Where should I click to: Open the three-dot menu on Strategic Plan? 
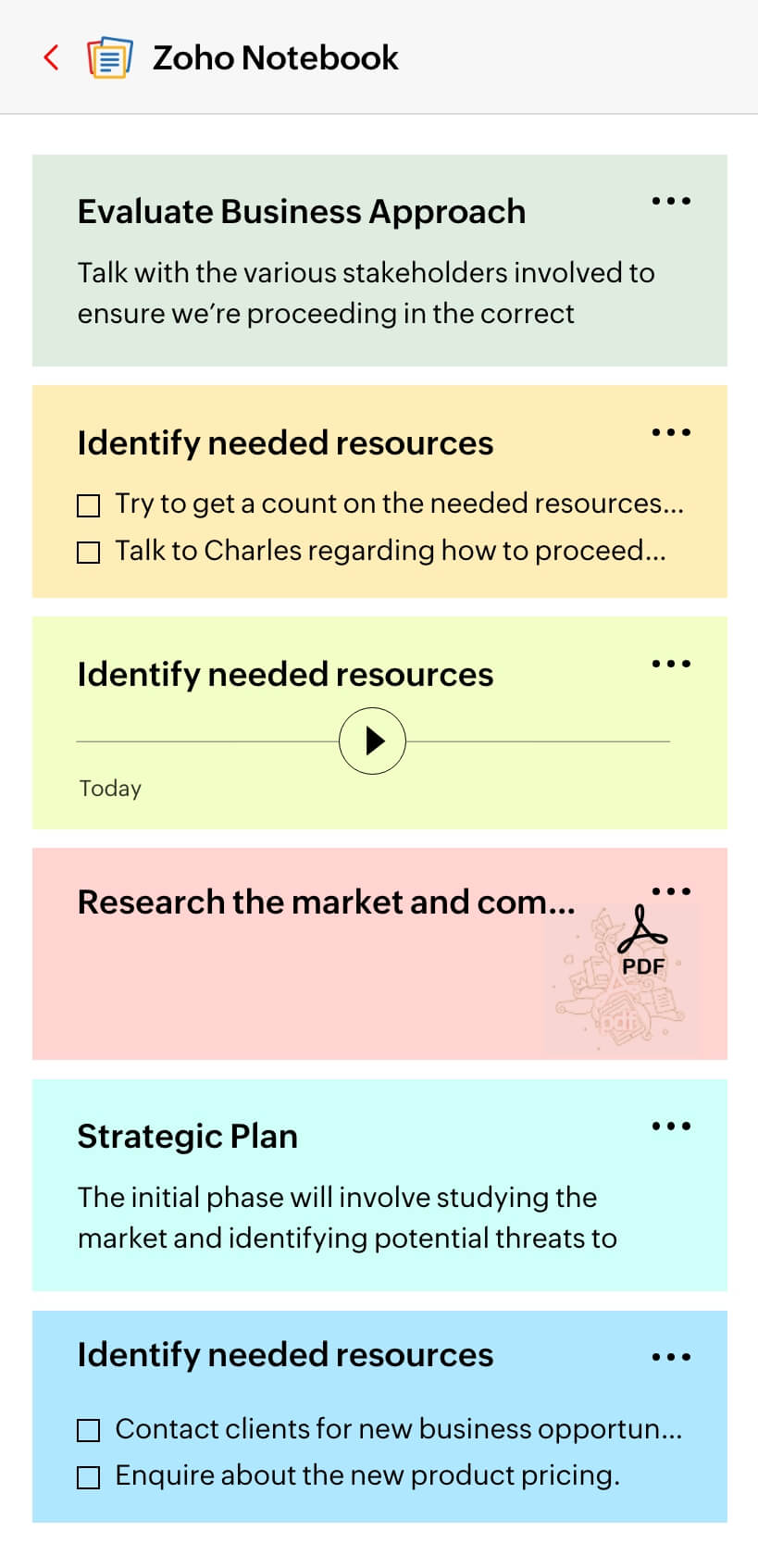(673, 1126)
